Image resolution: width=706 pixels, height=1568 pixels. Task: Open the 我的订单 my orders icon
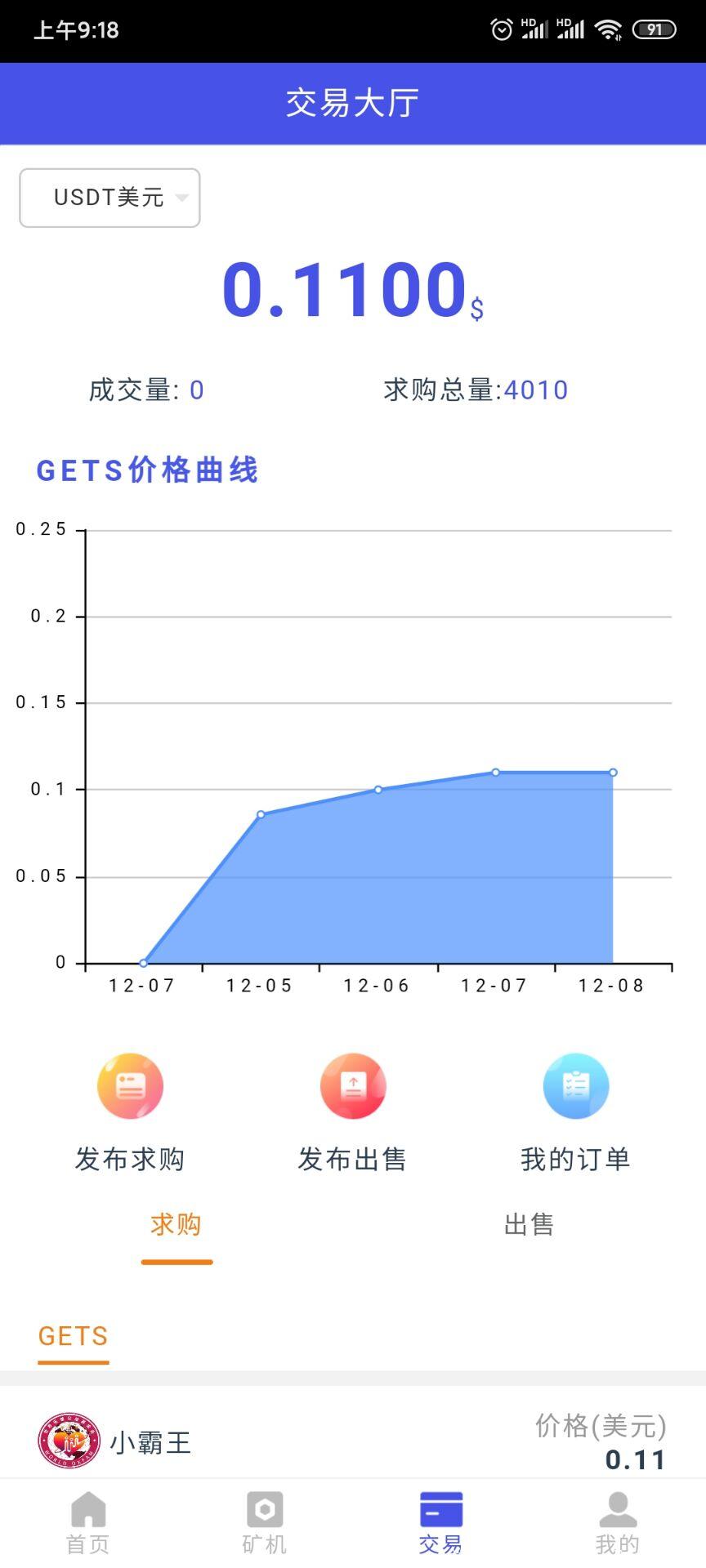coord(576,1085)
